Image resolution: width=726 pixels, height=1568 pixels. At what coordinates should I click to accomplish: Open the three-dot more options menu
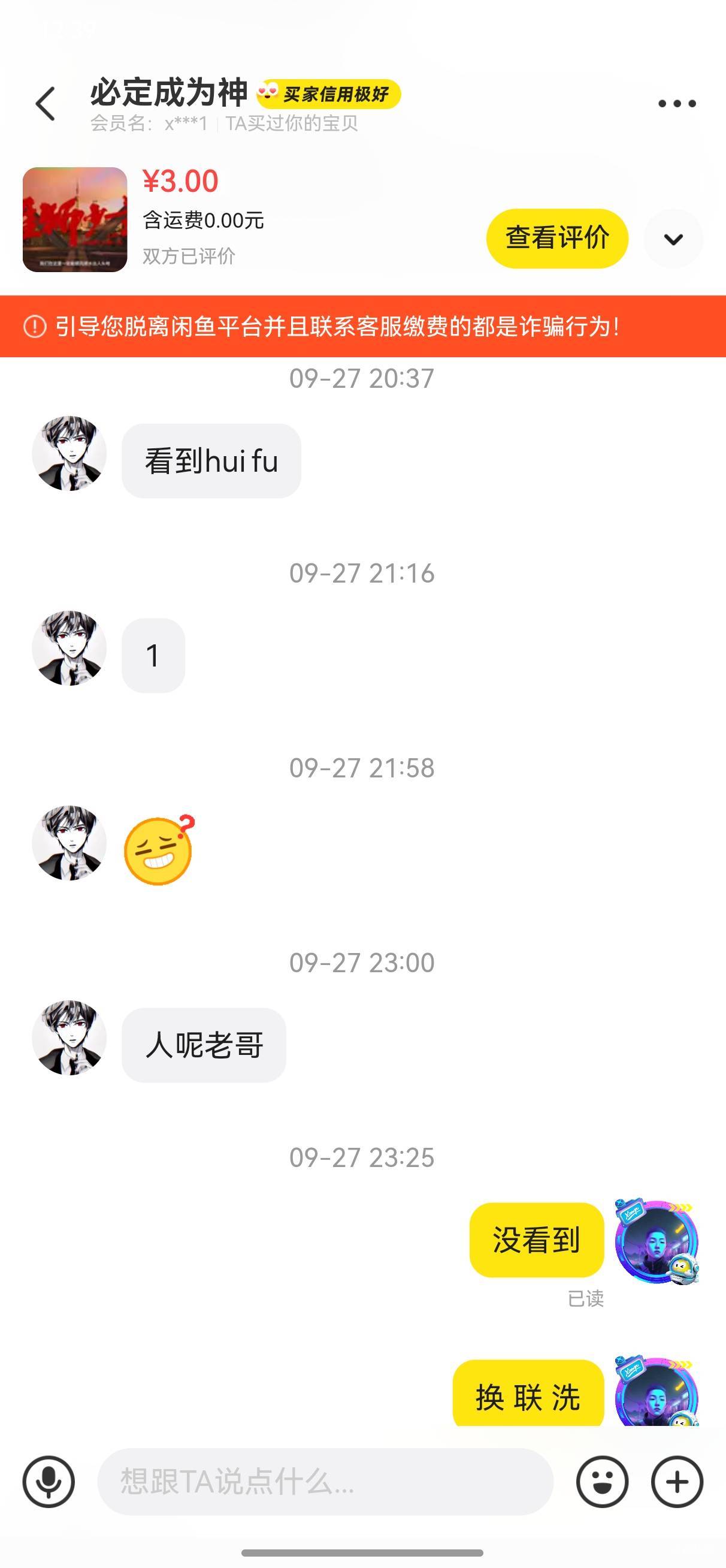tap(677, 104)
